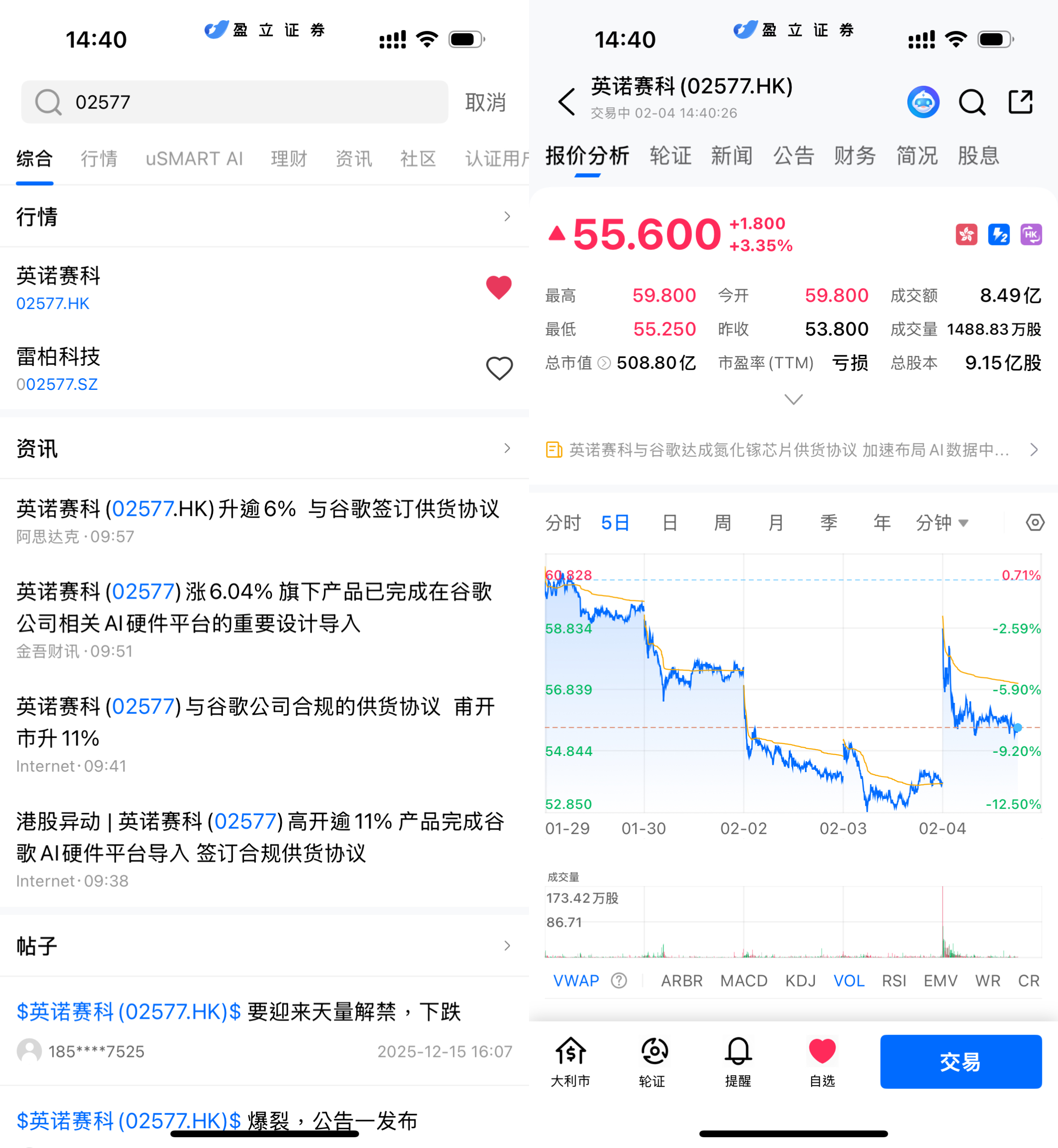Switch to the uSMART AI tab
The width and height of the screenshot is (1058, 1148).
coord(194,158)
